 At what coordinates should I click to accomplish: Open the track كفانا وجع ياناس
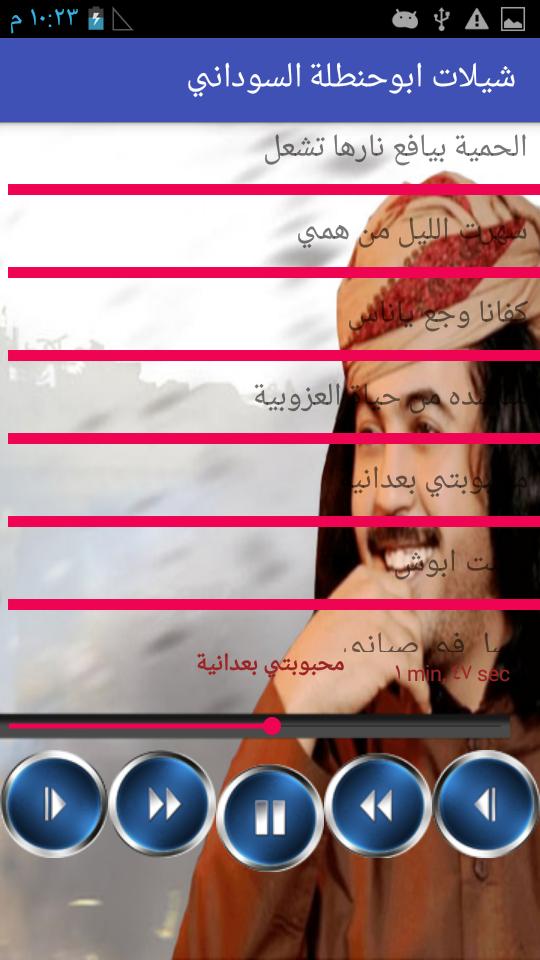pyautogui.click(x=270, y=315)
